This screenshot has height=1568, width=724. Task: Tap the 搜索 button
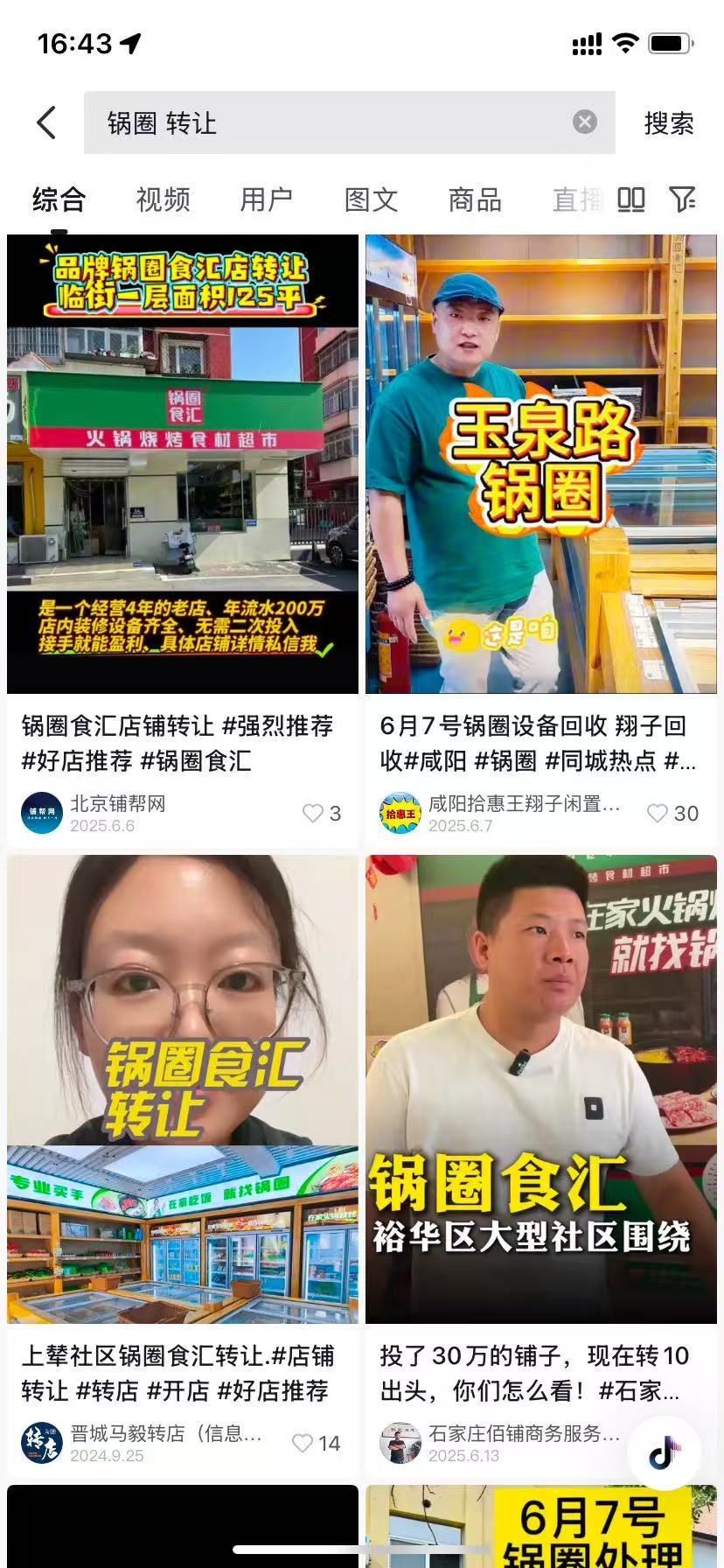pyautogui.click(x=669, y=123)
